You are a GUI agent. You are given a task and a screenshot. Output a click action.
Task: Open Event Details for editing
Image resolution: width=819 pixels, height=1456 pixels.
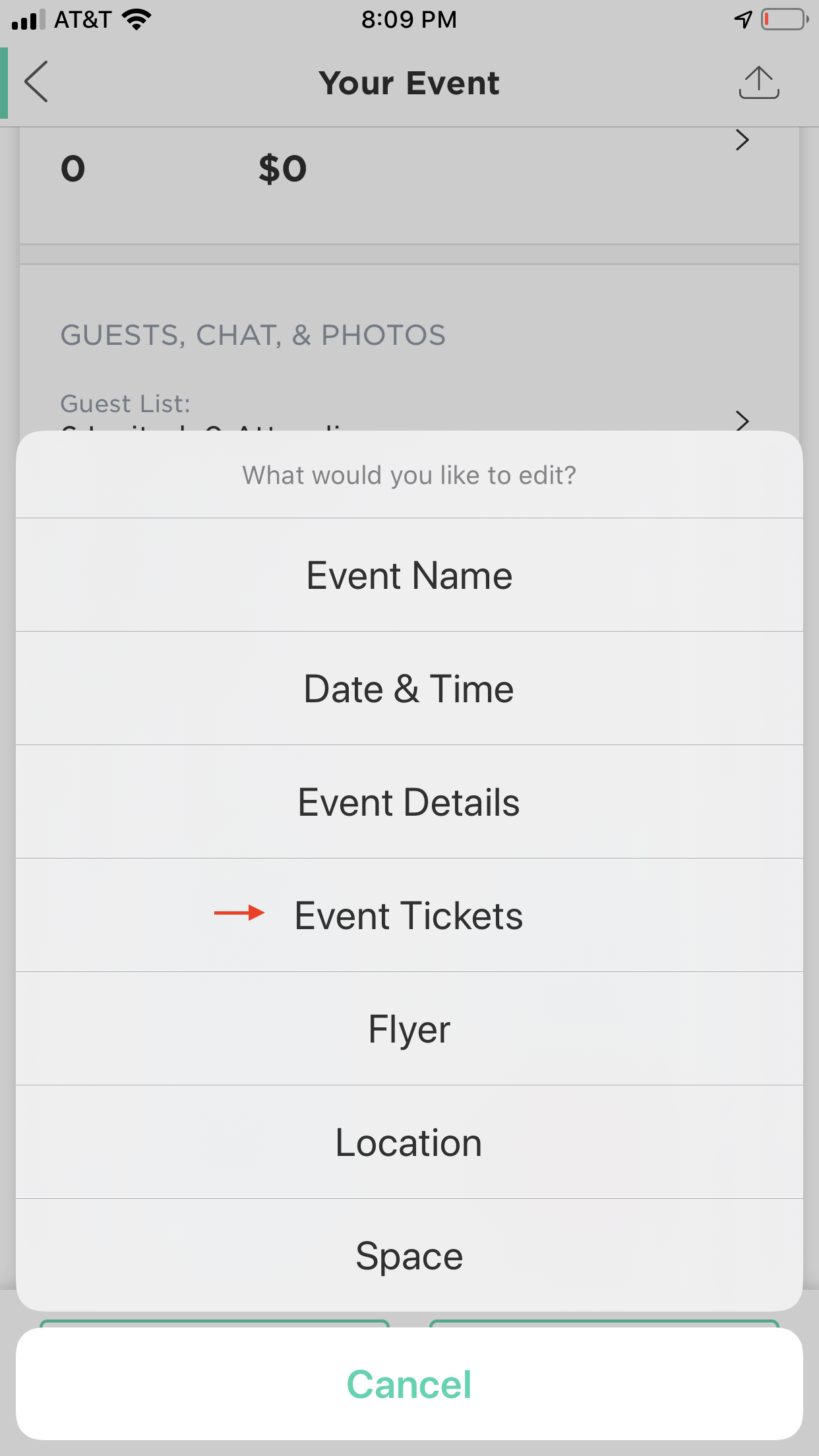coord(409,802)
